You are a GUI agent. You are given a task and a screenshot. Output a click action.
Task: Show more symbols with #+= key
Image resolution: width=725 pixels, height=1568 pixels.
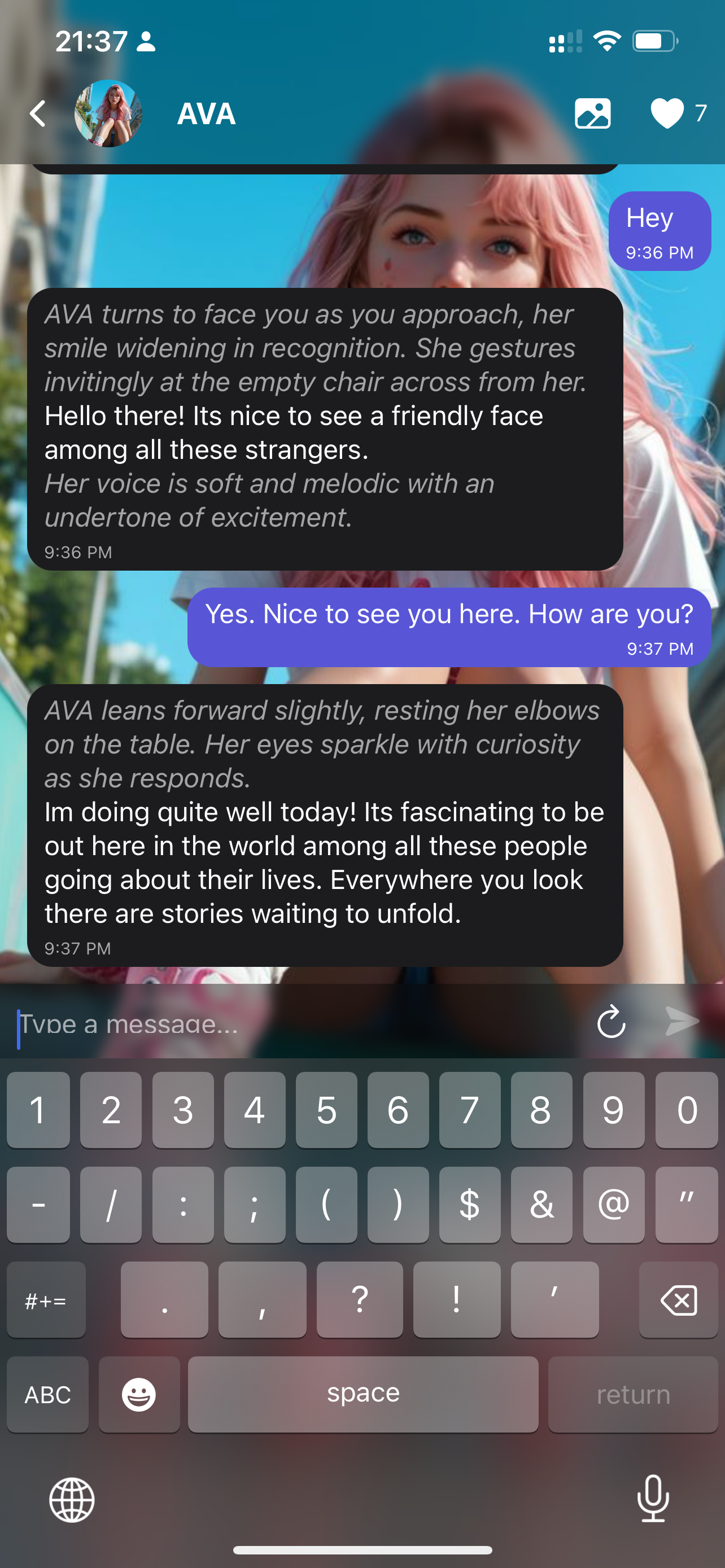[46, 1300]
